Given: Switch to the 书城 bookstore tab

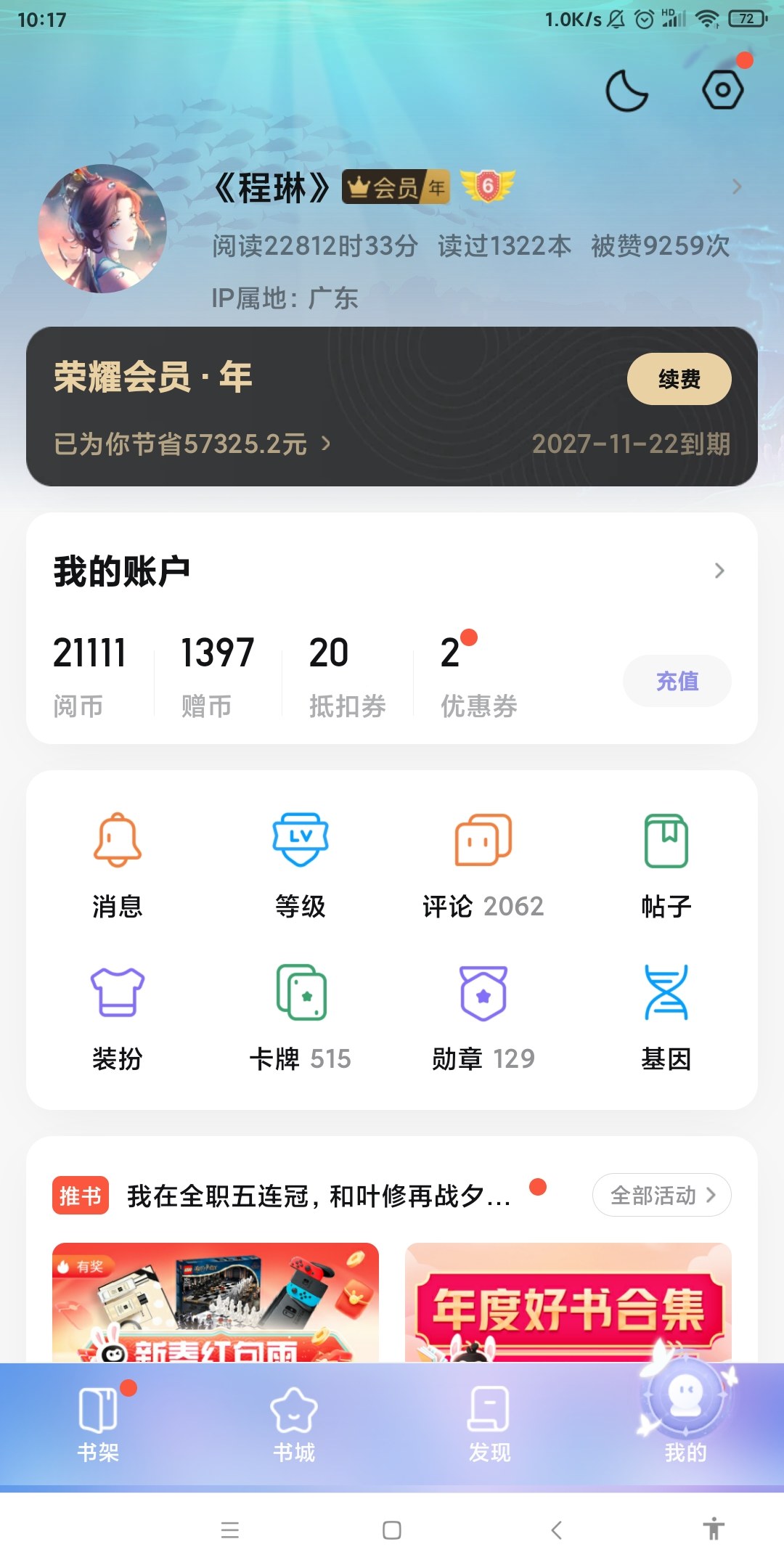Looking at the screenshot, I should pyautogui.click(x=294, y=1424).
